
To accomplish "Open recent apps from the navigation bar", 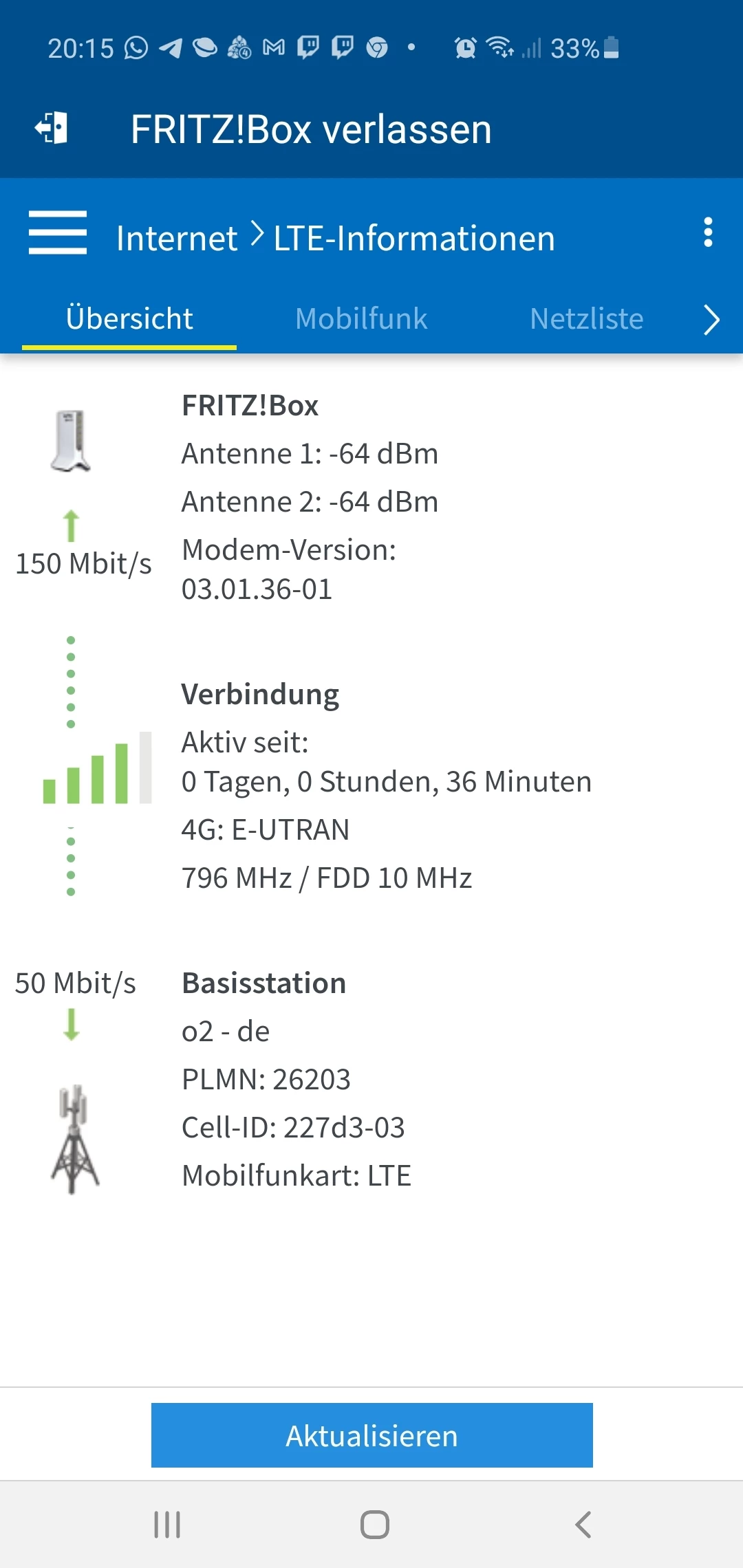I will pyautogui.click(x=167, y=1525).
